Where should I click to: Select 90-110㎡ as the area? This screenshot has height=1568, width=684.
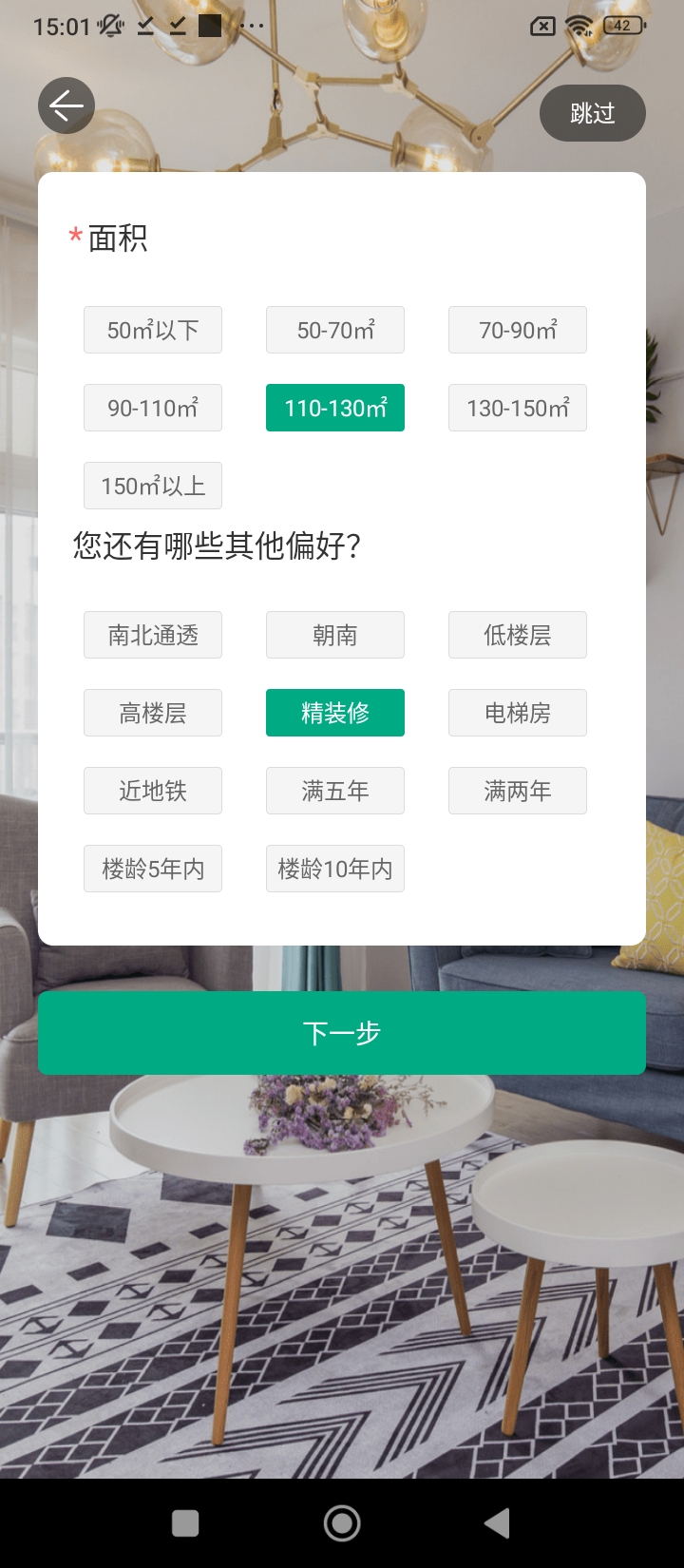click(153, 408)
